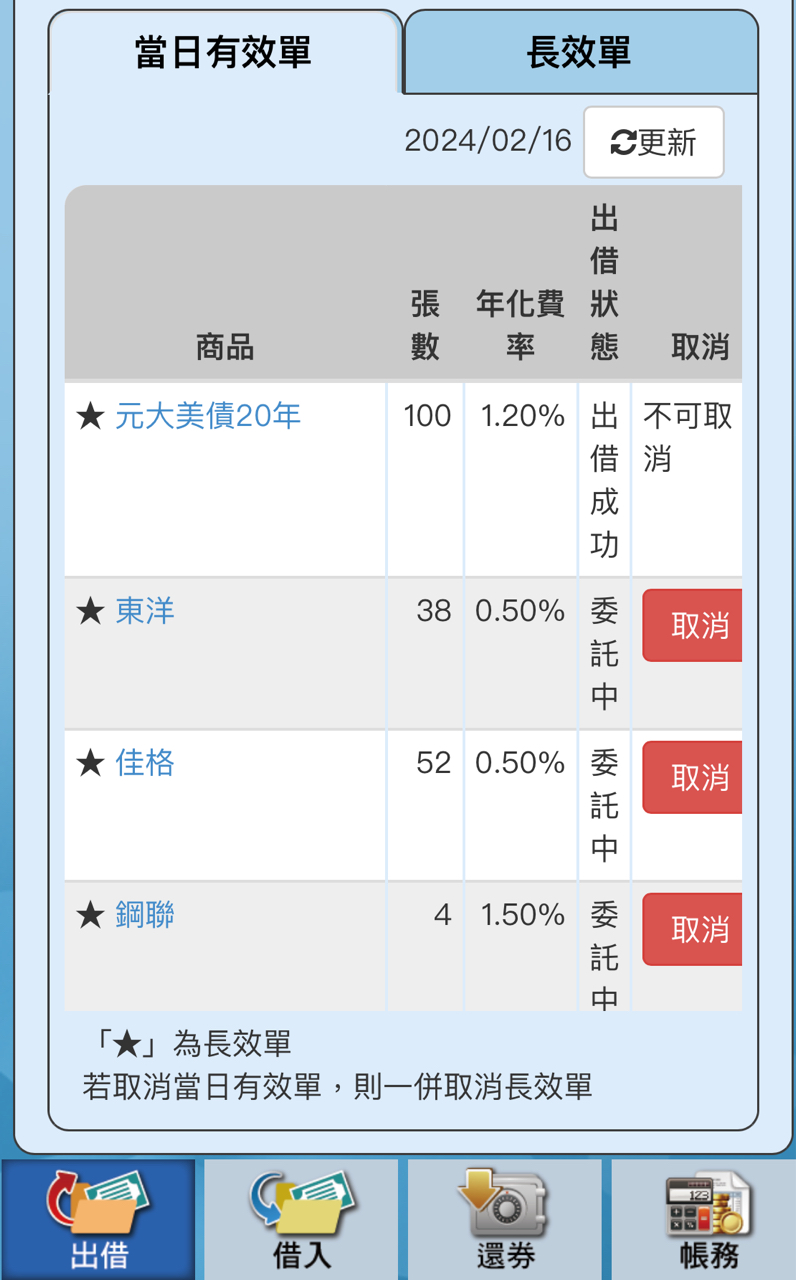
Task: Cancel the 鋼聯 lending order
Action: tap(693, 929)
